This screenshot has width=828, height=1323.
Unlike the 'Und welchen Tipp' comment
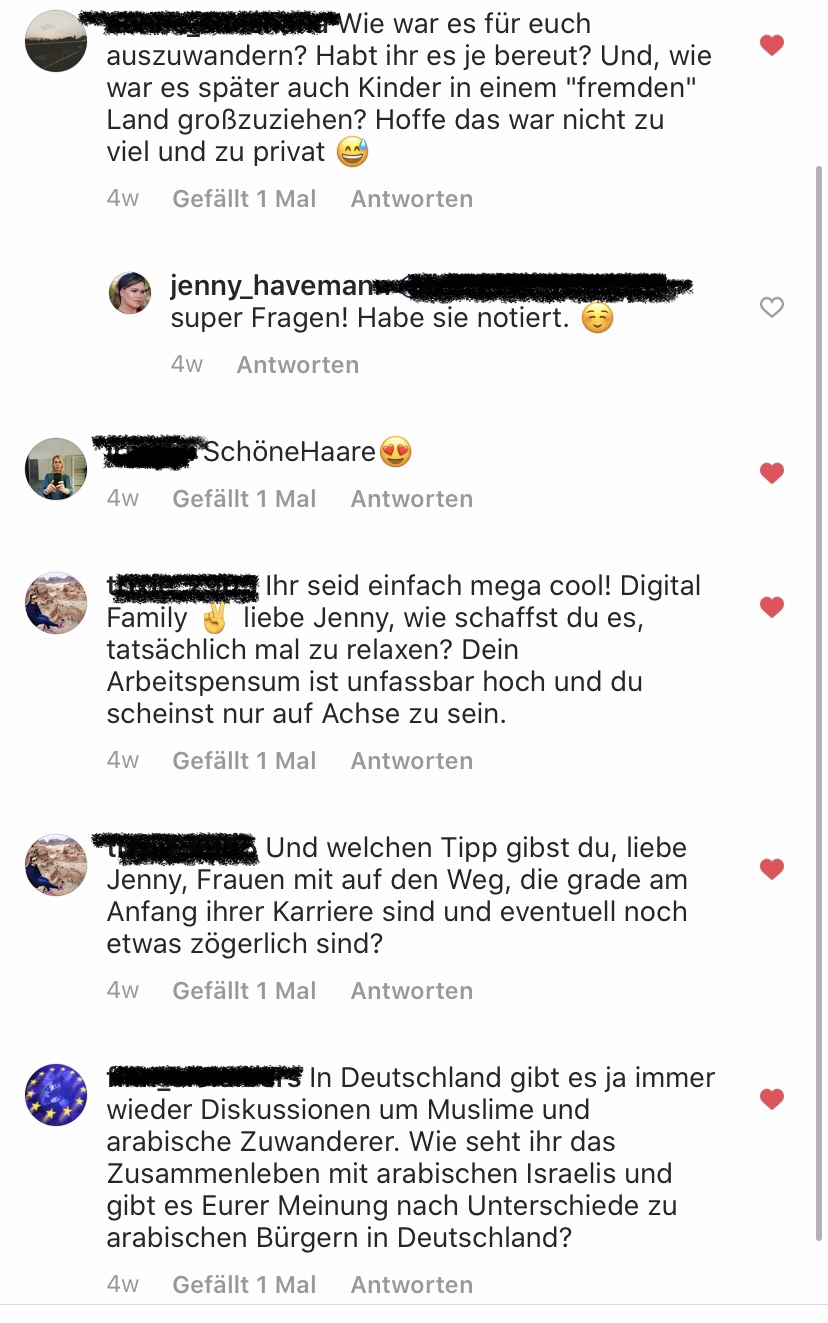[x=772, y=869]
